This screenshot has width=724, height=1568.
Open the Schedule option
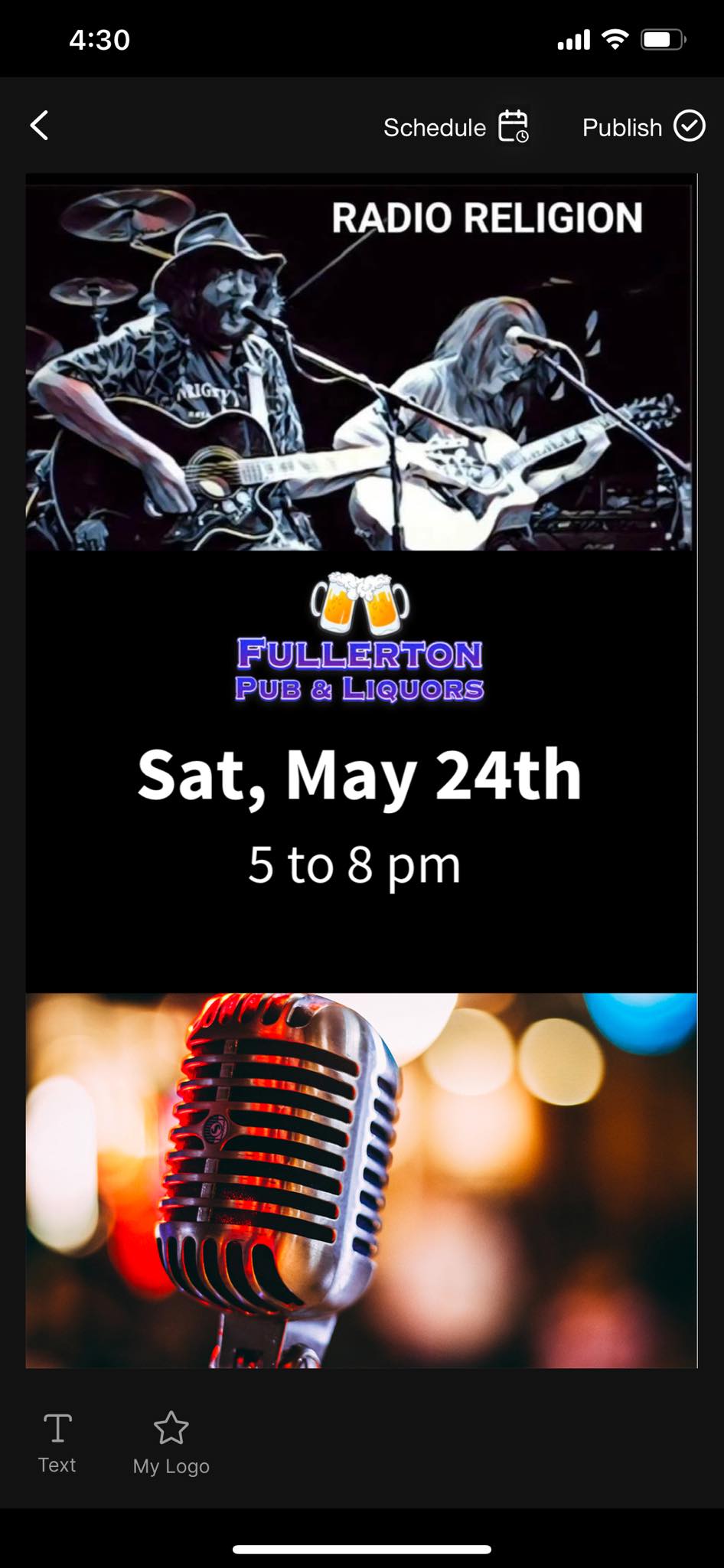(x=455, y=127)
